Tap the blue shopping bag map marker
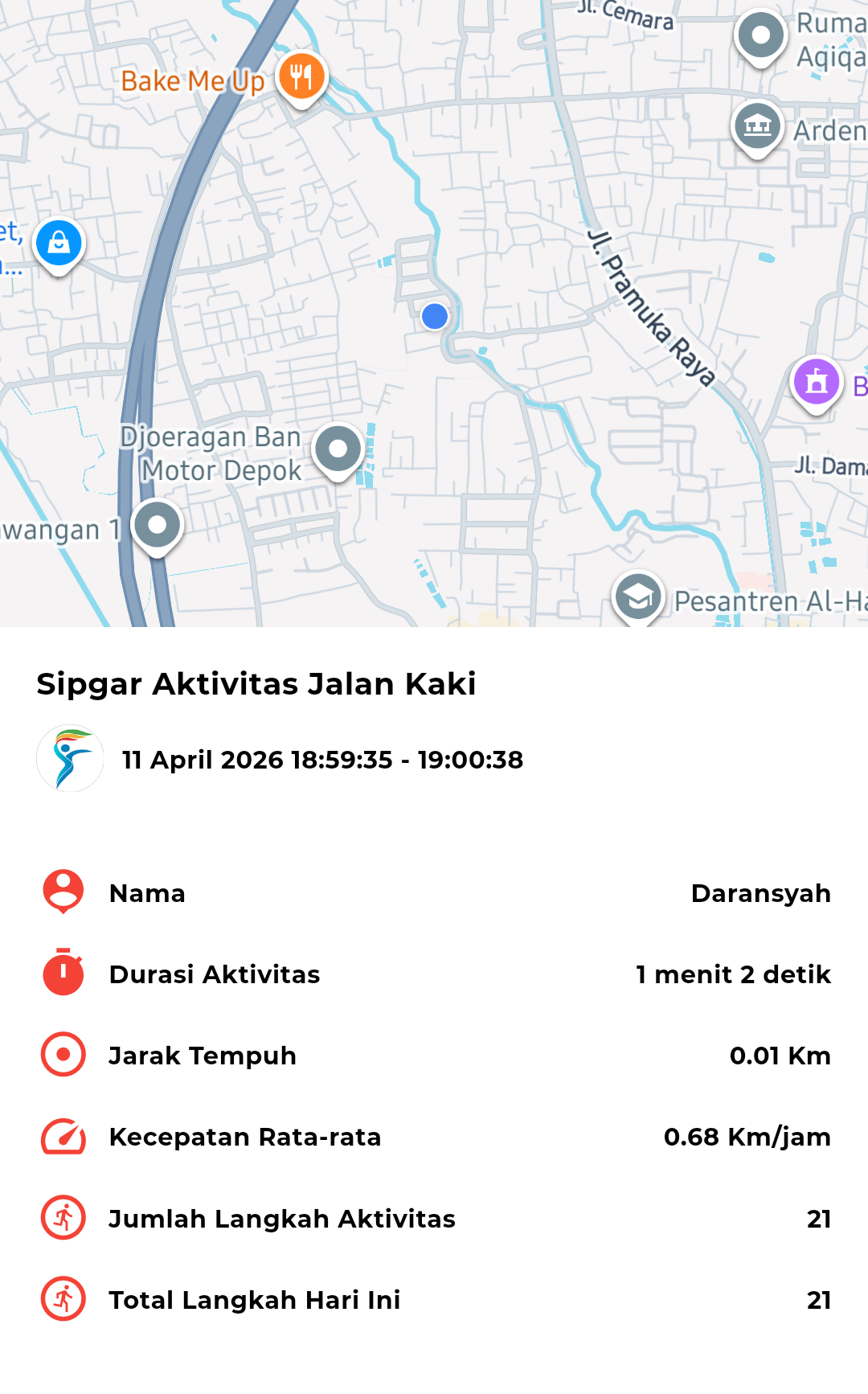Screen dimensions: 868x1394 click(59, 243)
